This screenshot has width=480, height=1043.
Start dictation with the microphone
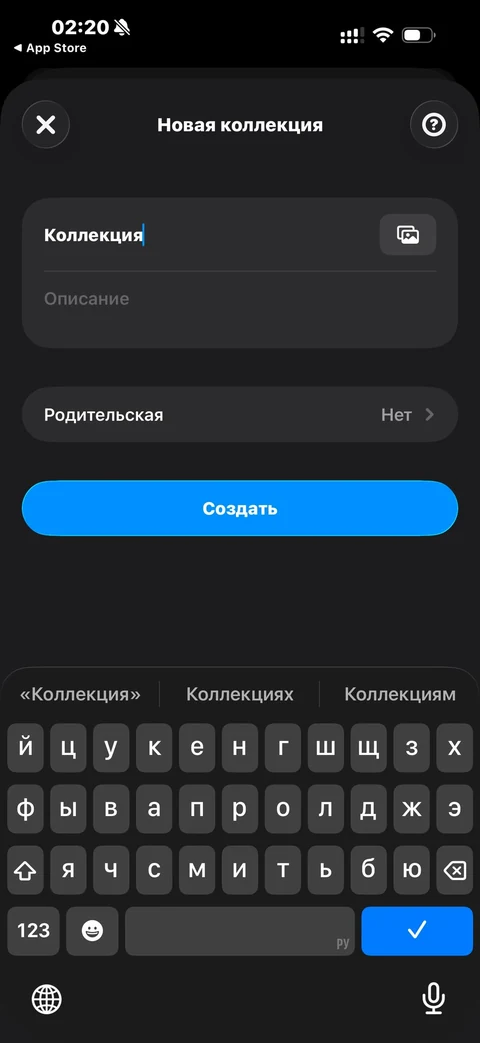pyautogui.click(x=433, y=999)
